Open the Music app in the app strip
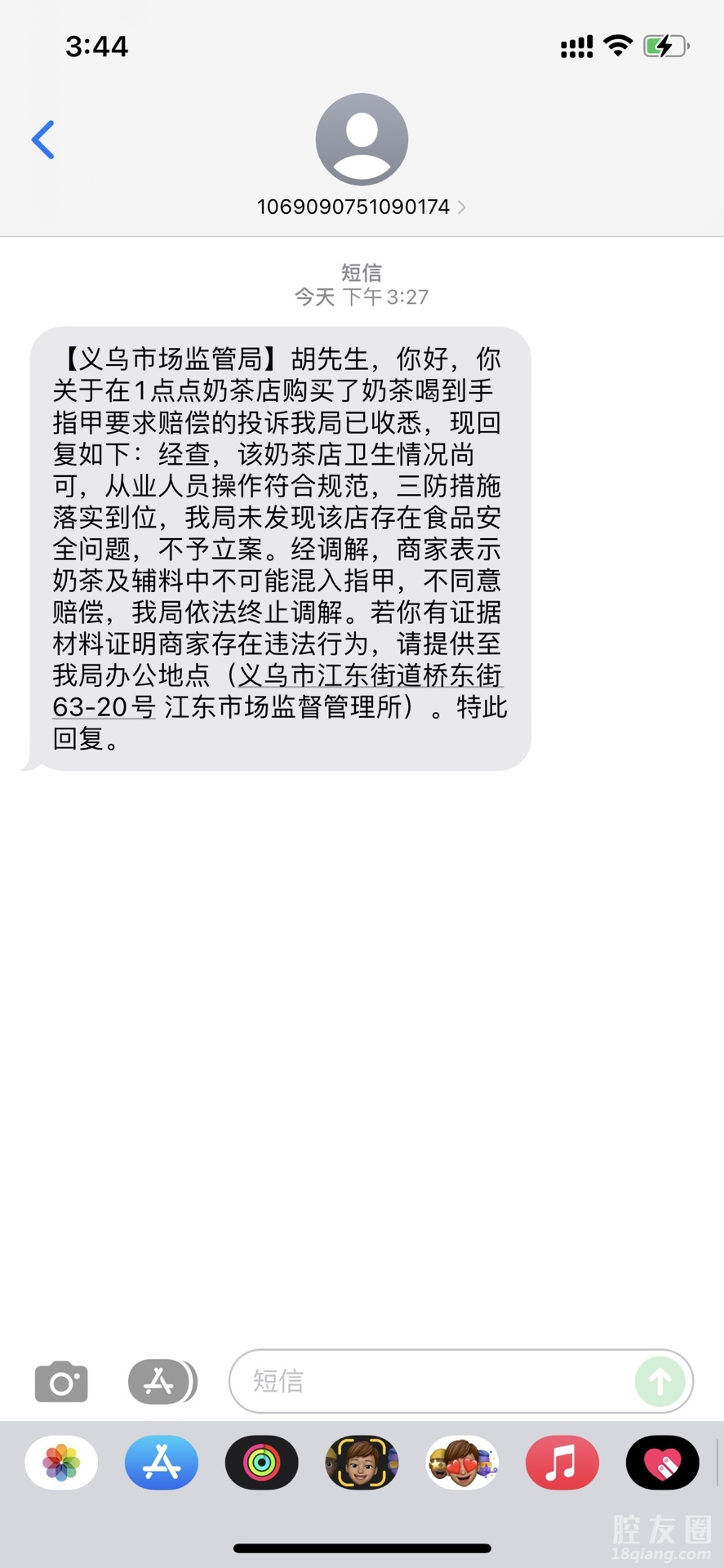The image size is (724, 1568). pos(562,1463)
